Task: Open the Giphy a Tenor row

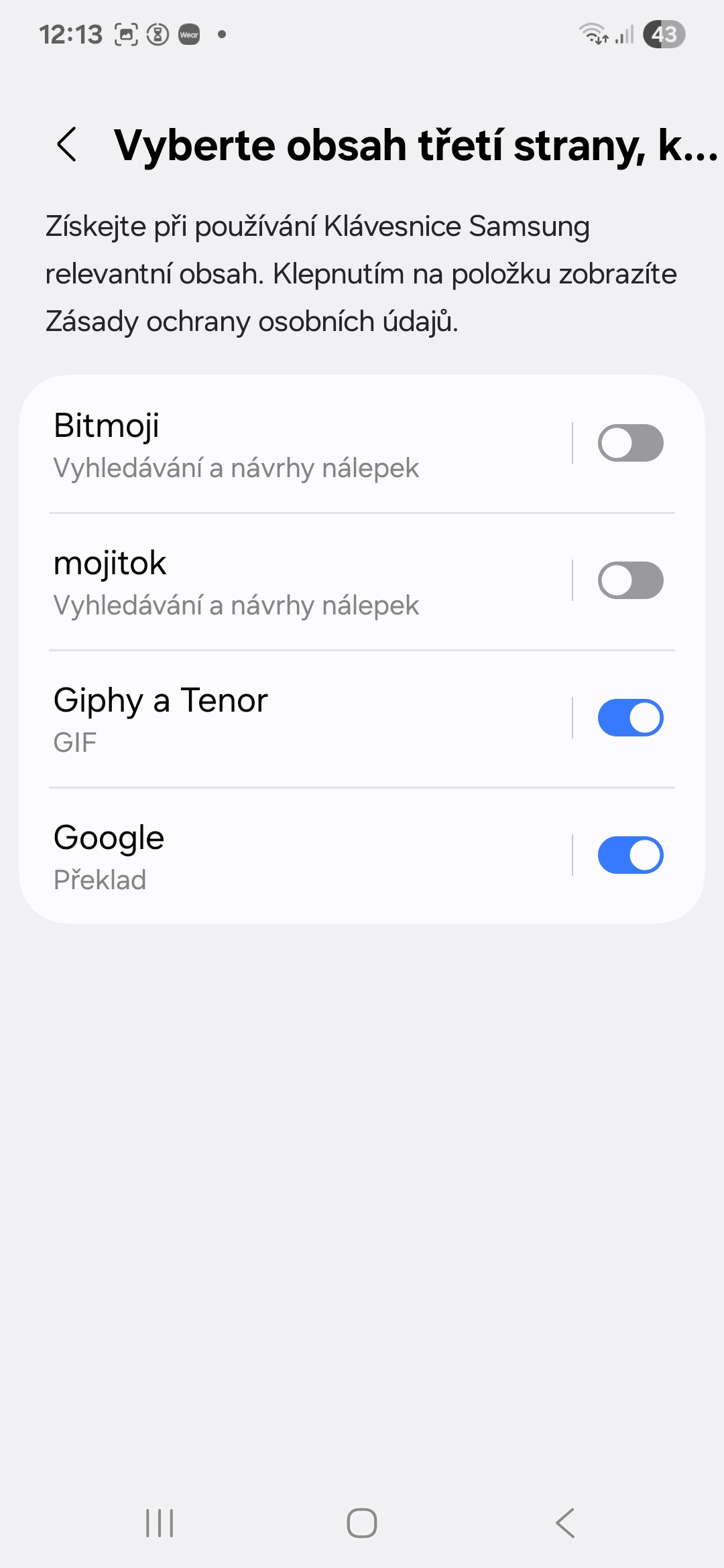Action: point(295,719)
